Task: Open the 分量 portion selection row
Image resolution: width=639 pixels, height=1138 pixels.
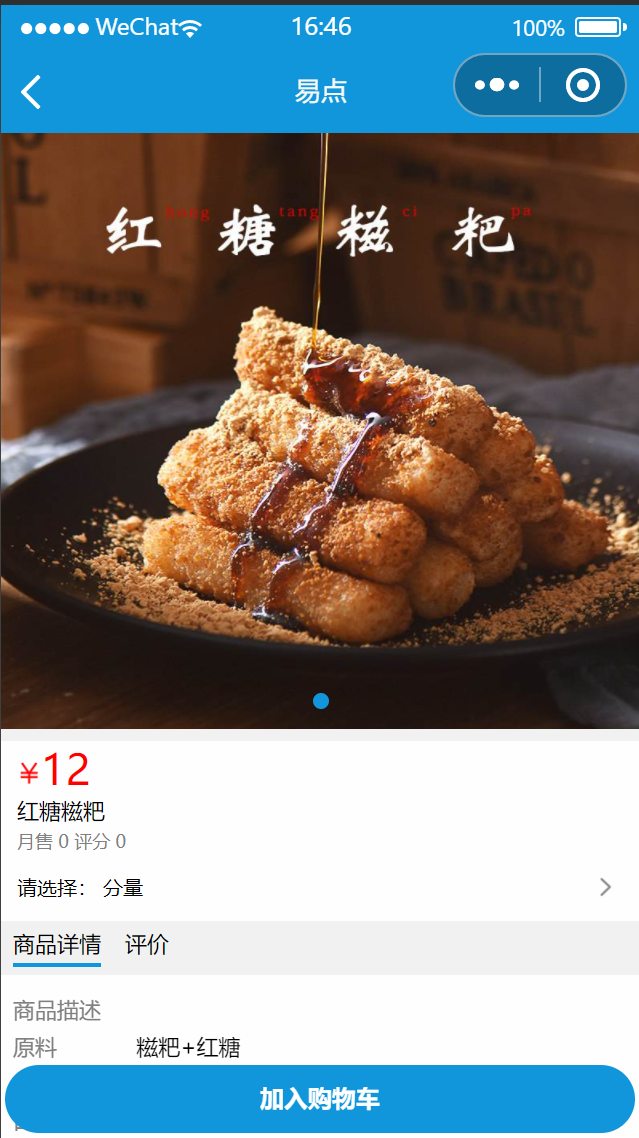Action: [x=318, y=887]
